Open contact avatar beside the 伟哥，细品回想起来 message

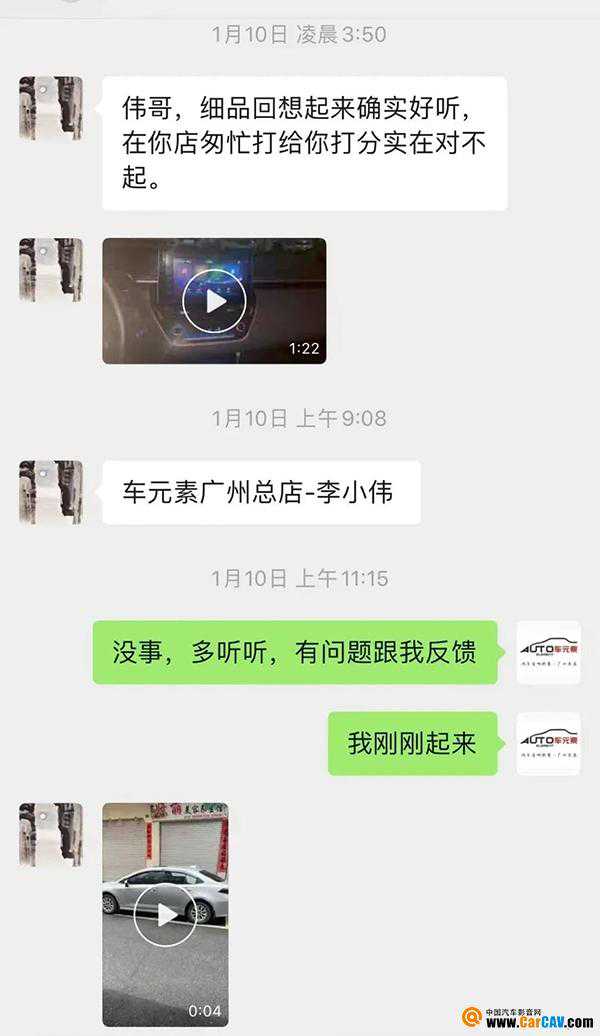click(51, 108)
